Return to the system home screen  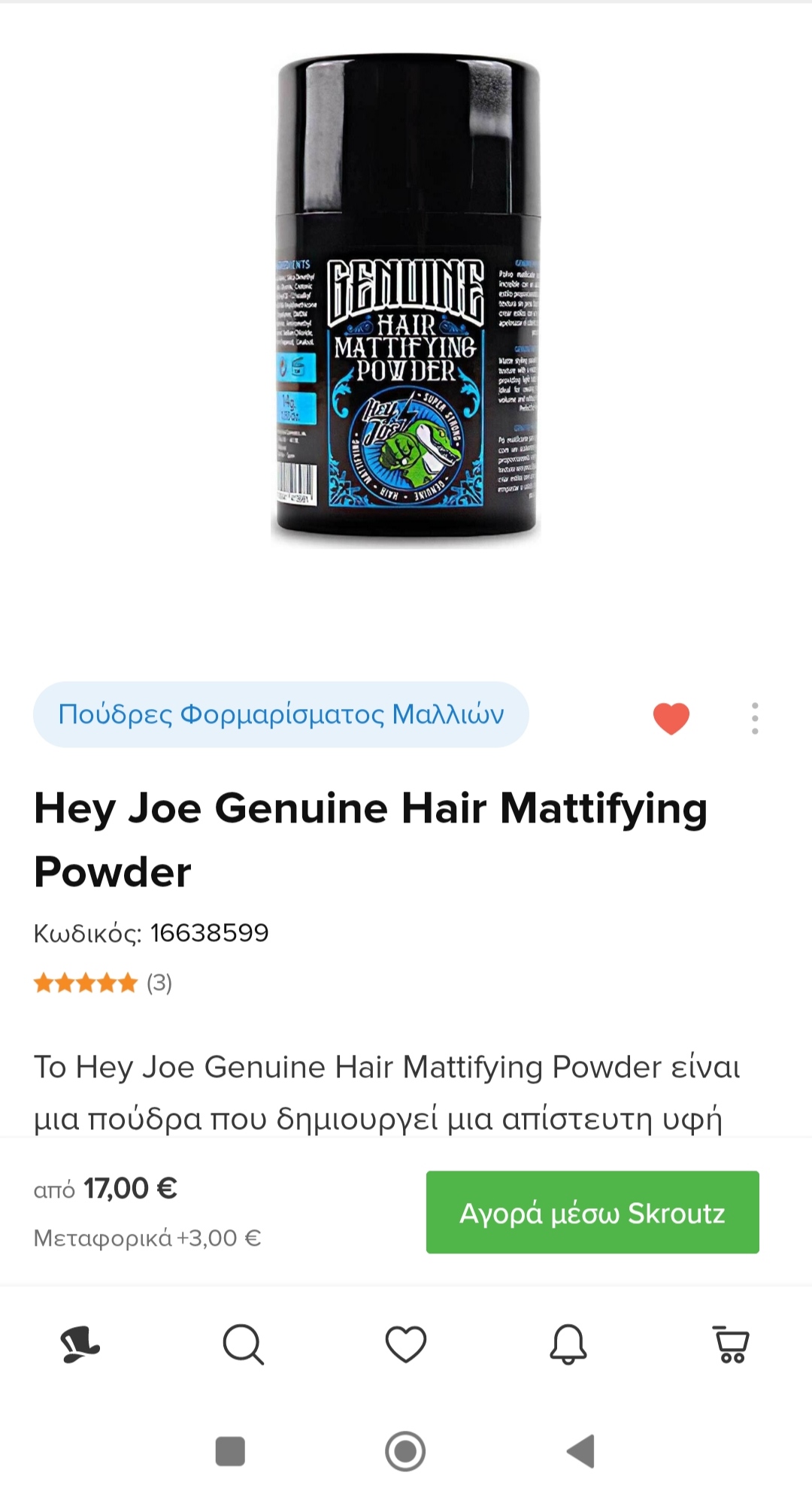405,1451
